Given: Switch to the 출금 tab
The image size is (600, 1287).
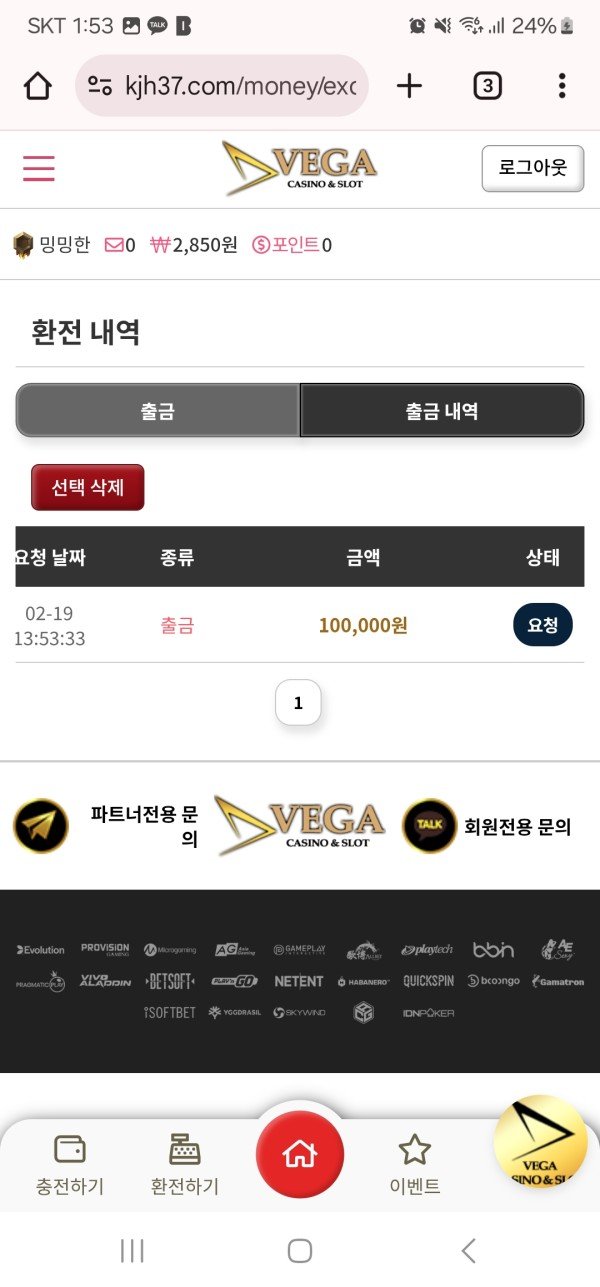Looking at the screenshot, I should 158,411.
